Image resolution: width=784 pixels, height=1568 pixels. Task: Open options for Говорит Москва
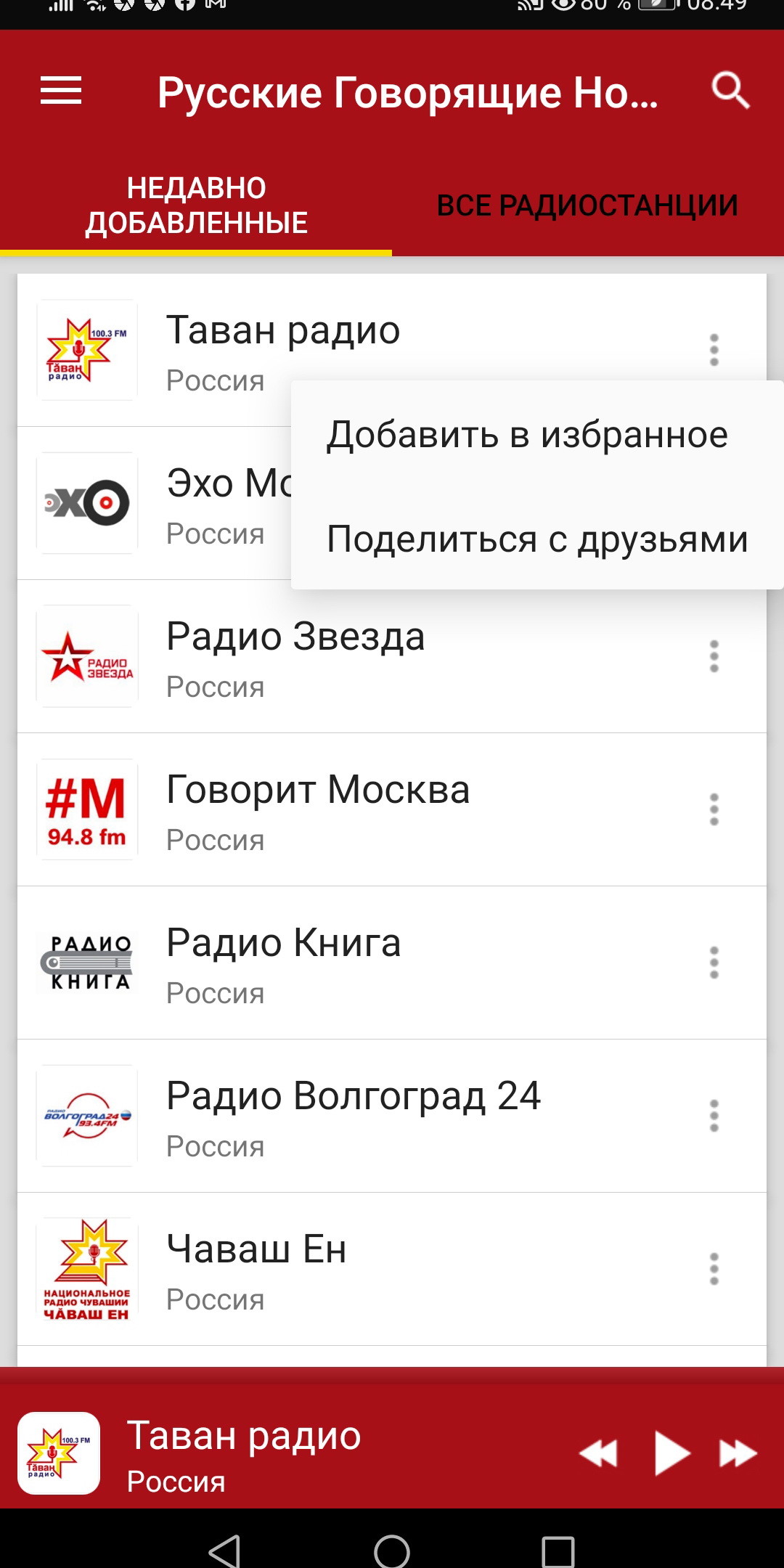point(714,809)
